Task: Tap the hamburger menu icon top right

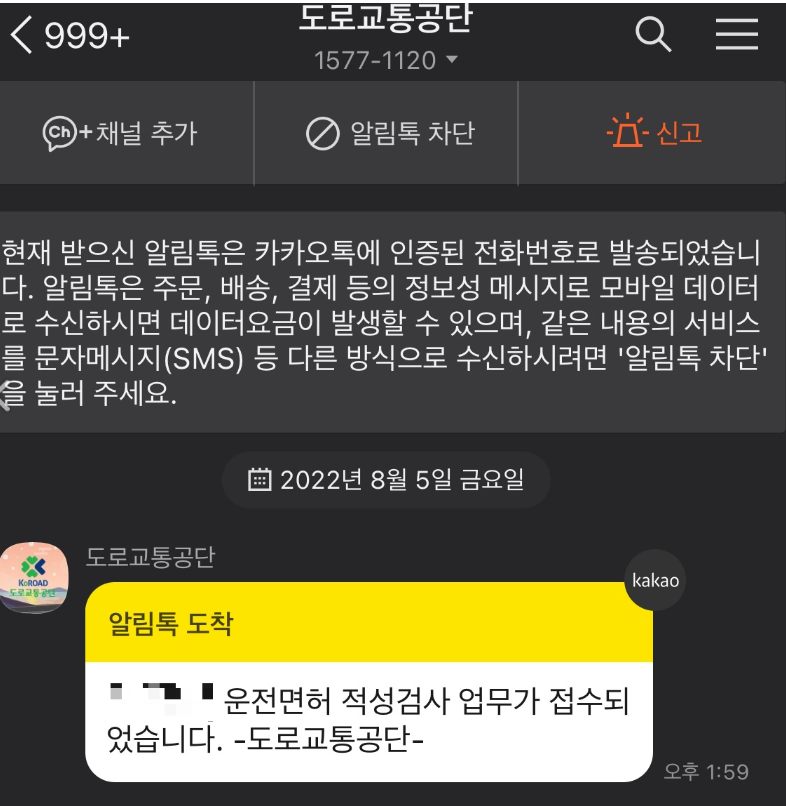Action: (x=737, y=33)
